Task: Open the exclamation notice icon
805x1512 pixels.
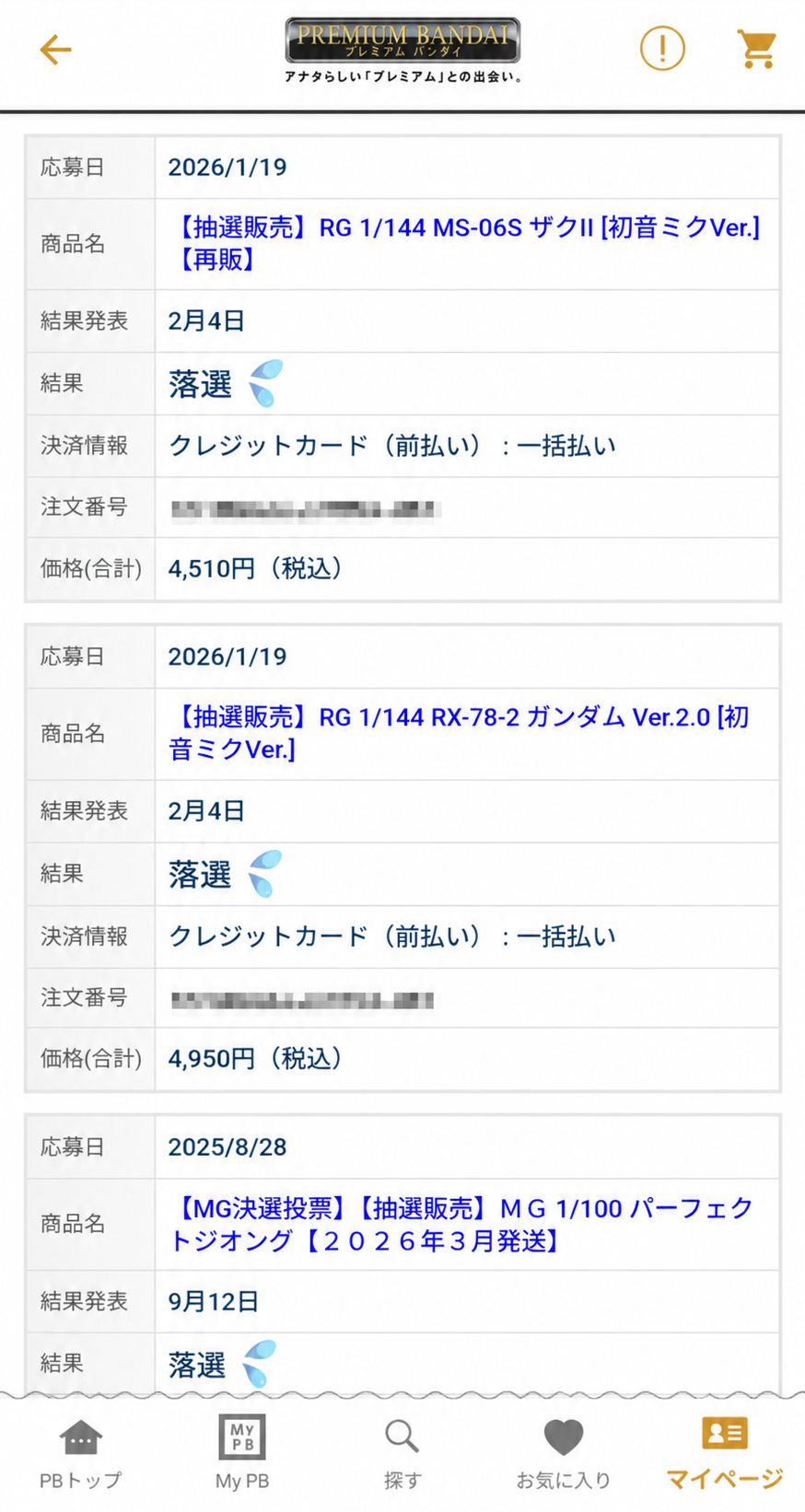Action: coord(662,49)
